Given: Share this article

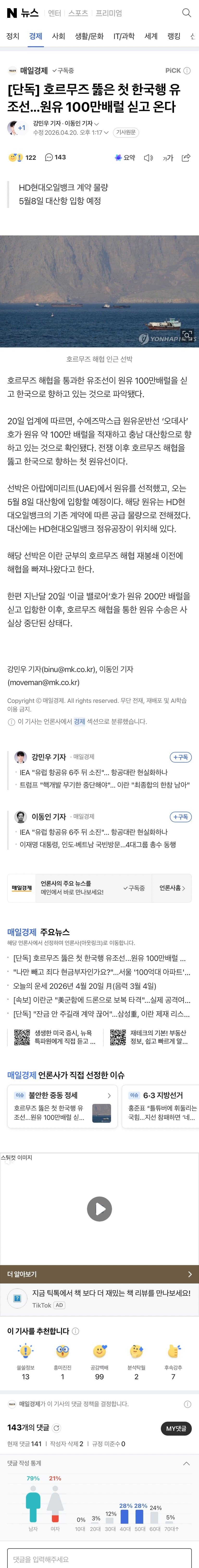Looking at the screenshot, I should tap(186, 158).
